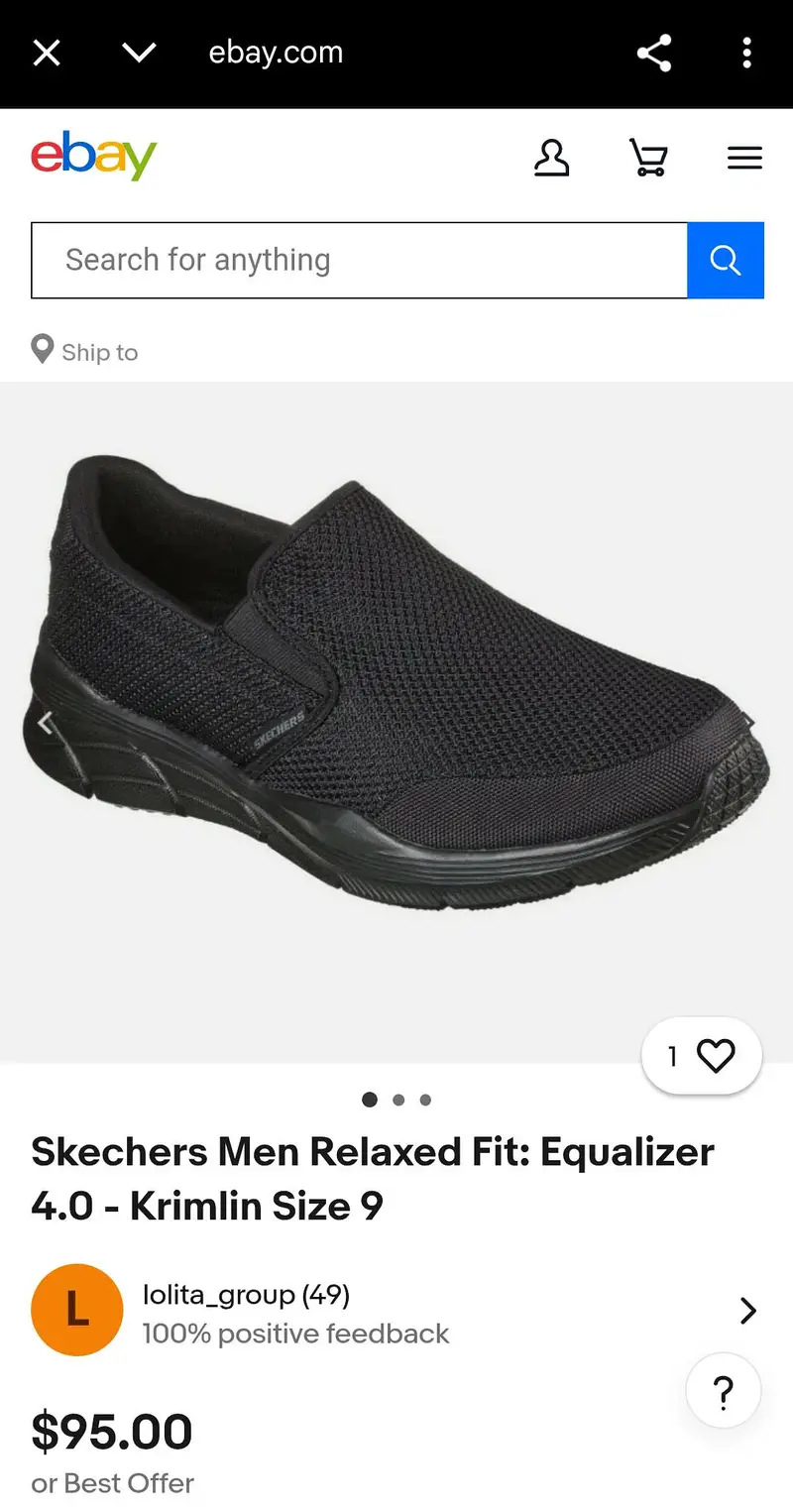Screen dimensions: 793x1512
Task: Select the second carousel dot
Action: point(397,1100)
